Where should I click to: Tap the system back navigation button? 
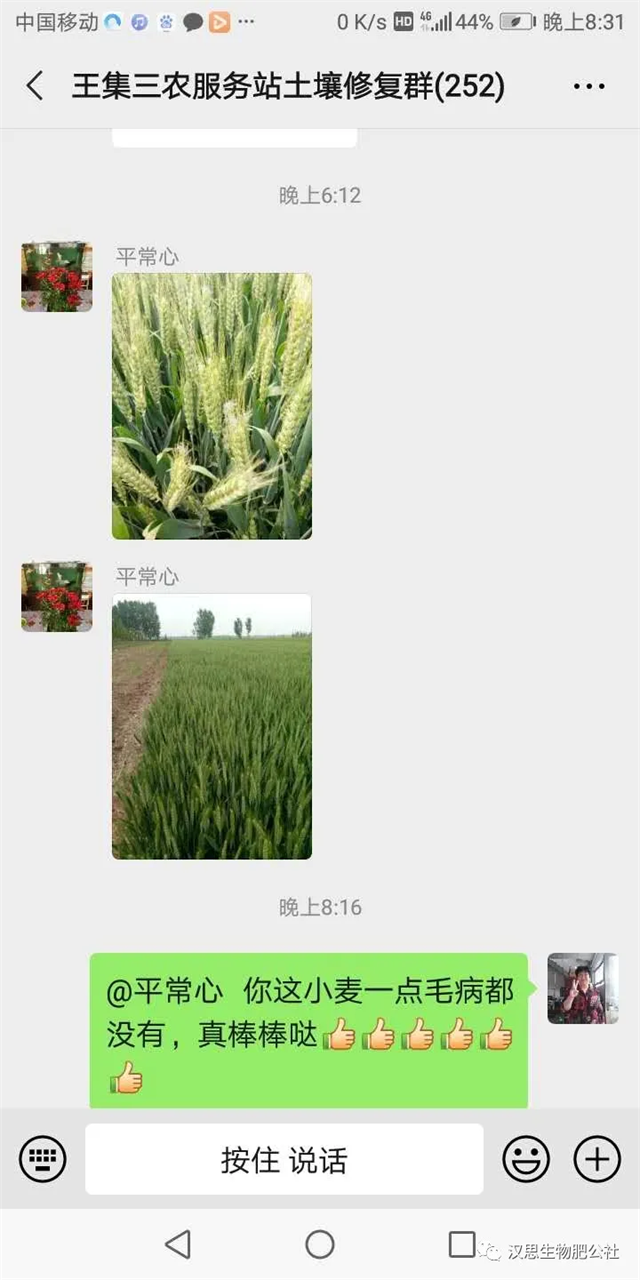coord(178,1244)
